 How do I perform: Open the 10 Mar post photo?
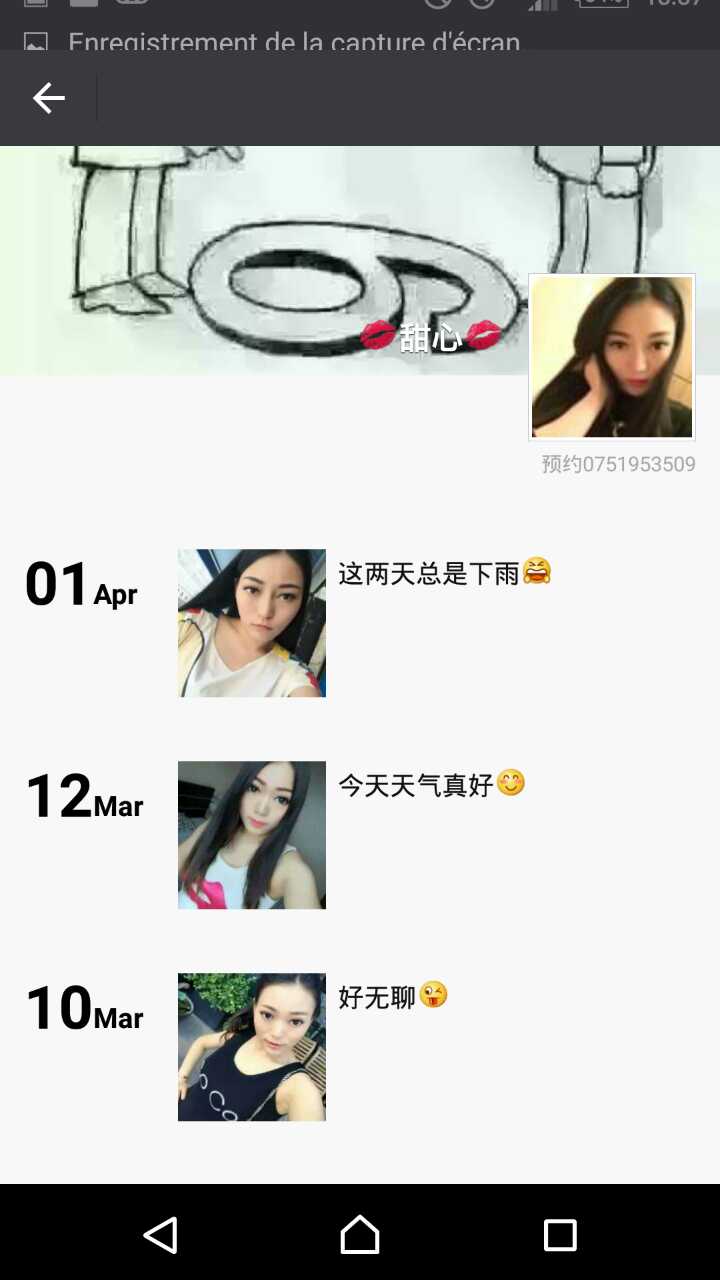coord(252,1047)
